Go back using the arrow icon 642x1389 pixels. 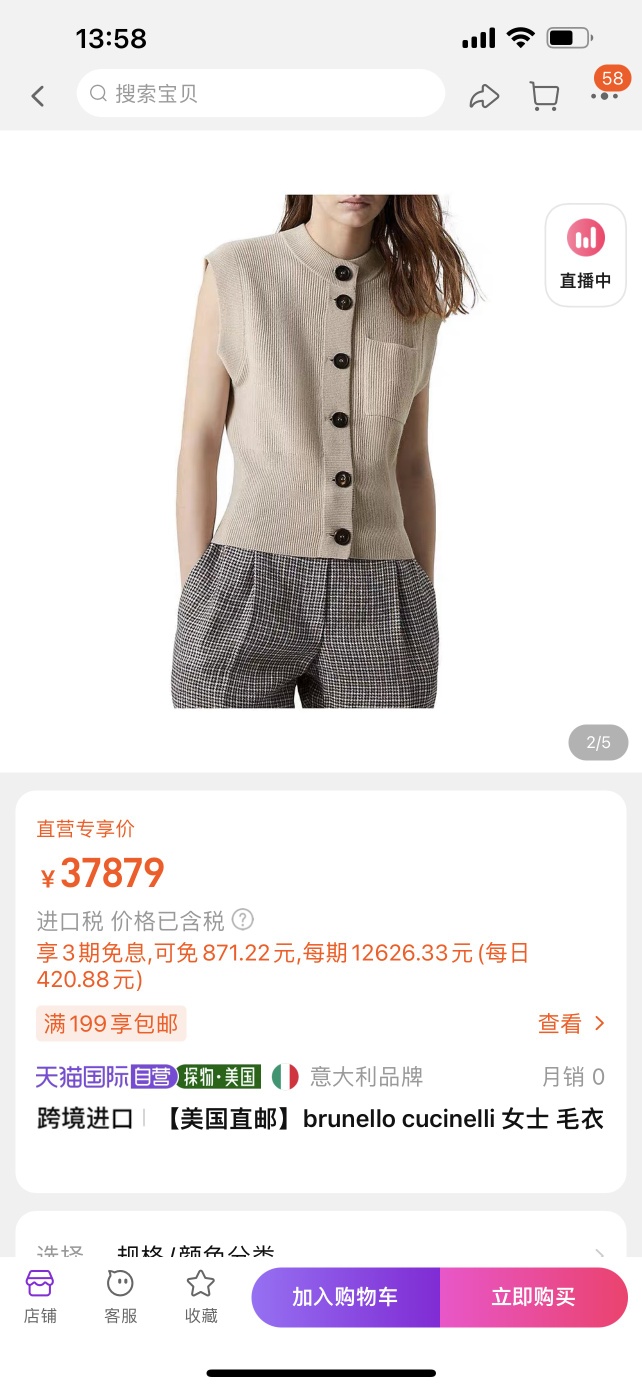tap(38, 96)
